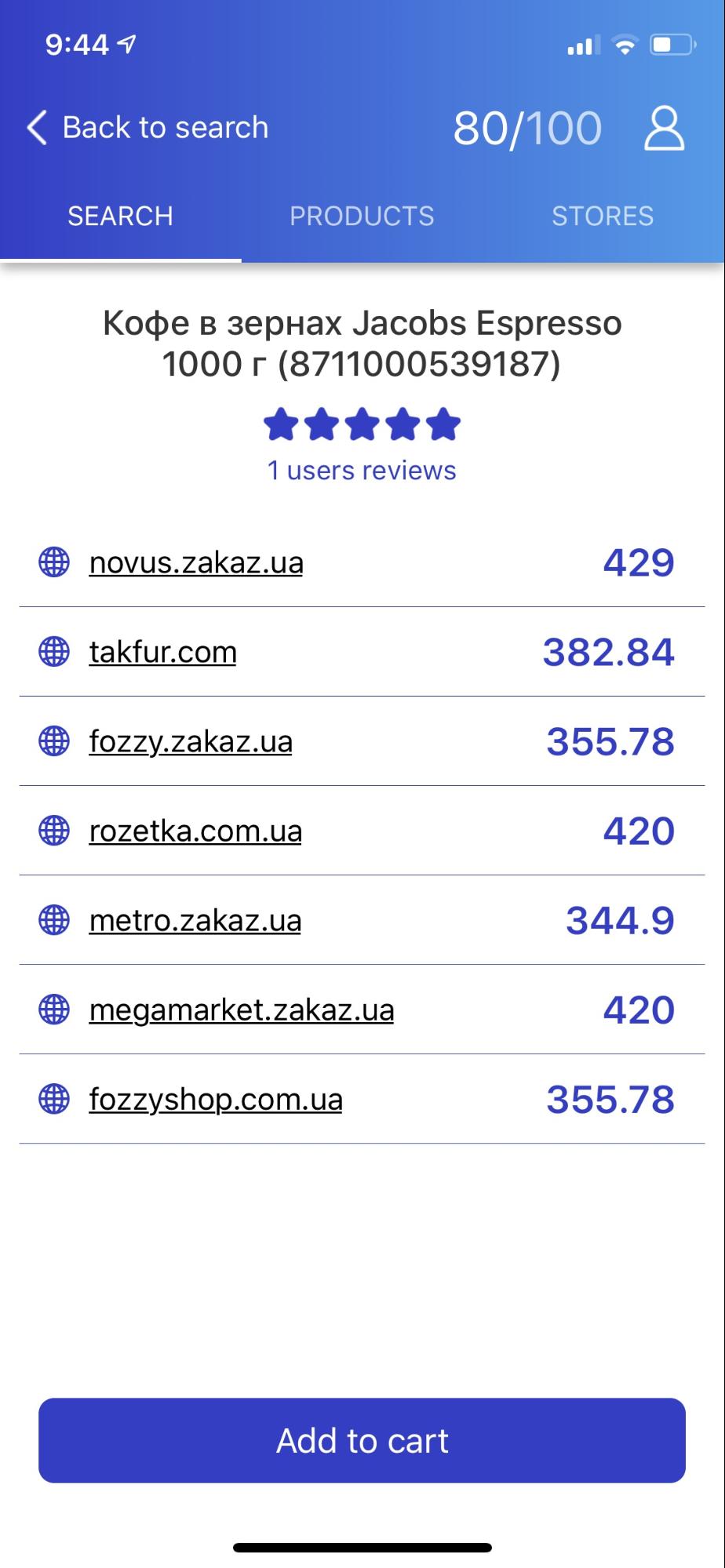
Task: Tap the Add to cart button
Action: click(362, 1441)
